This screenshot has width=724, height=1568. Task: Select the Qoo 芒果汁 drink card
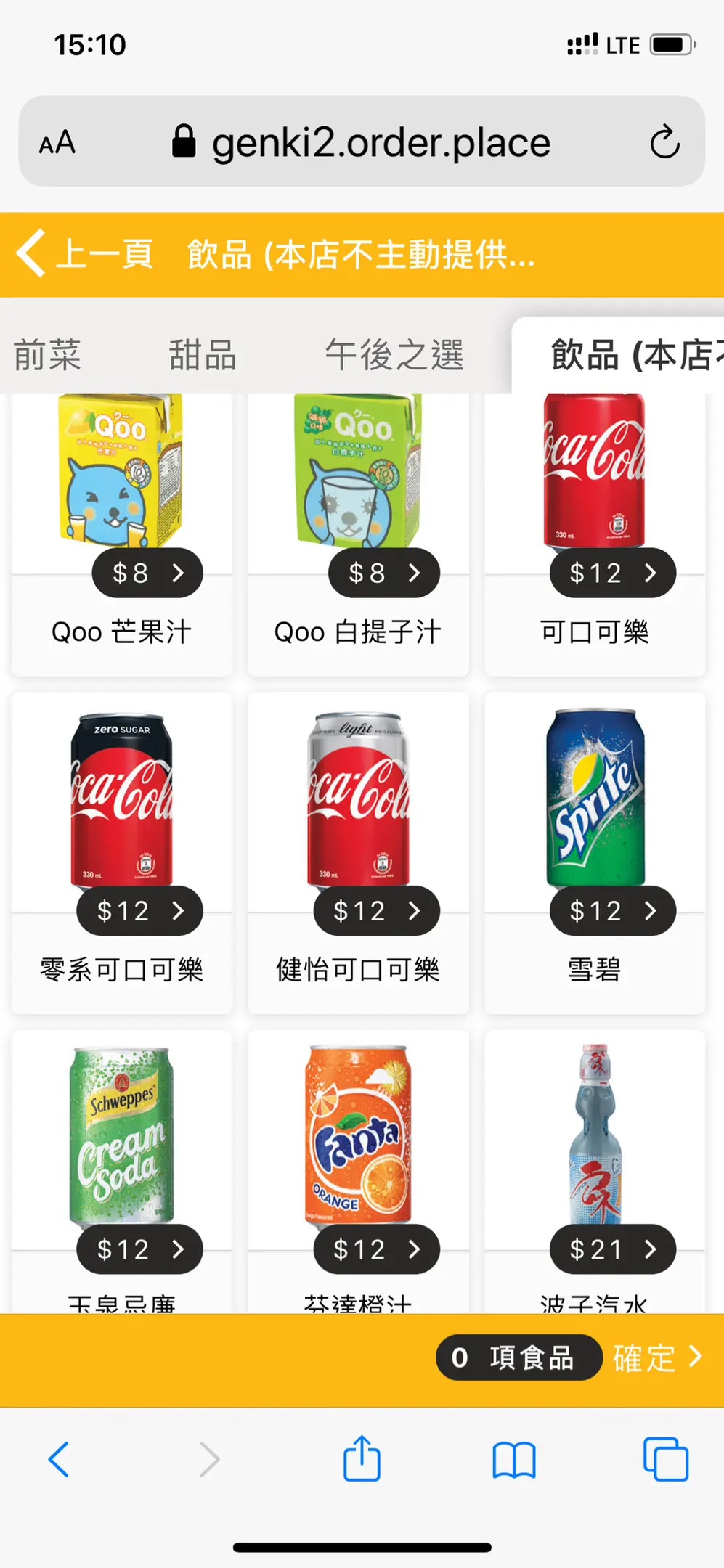(122, 537)
